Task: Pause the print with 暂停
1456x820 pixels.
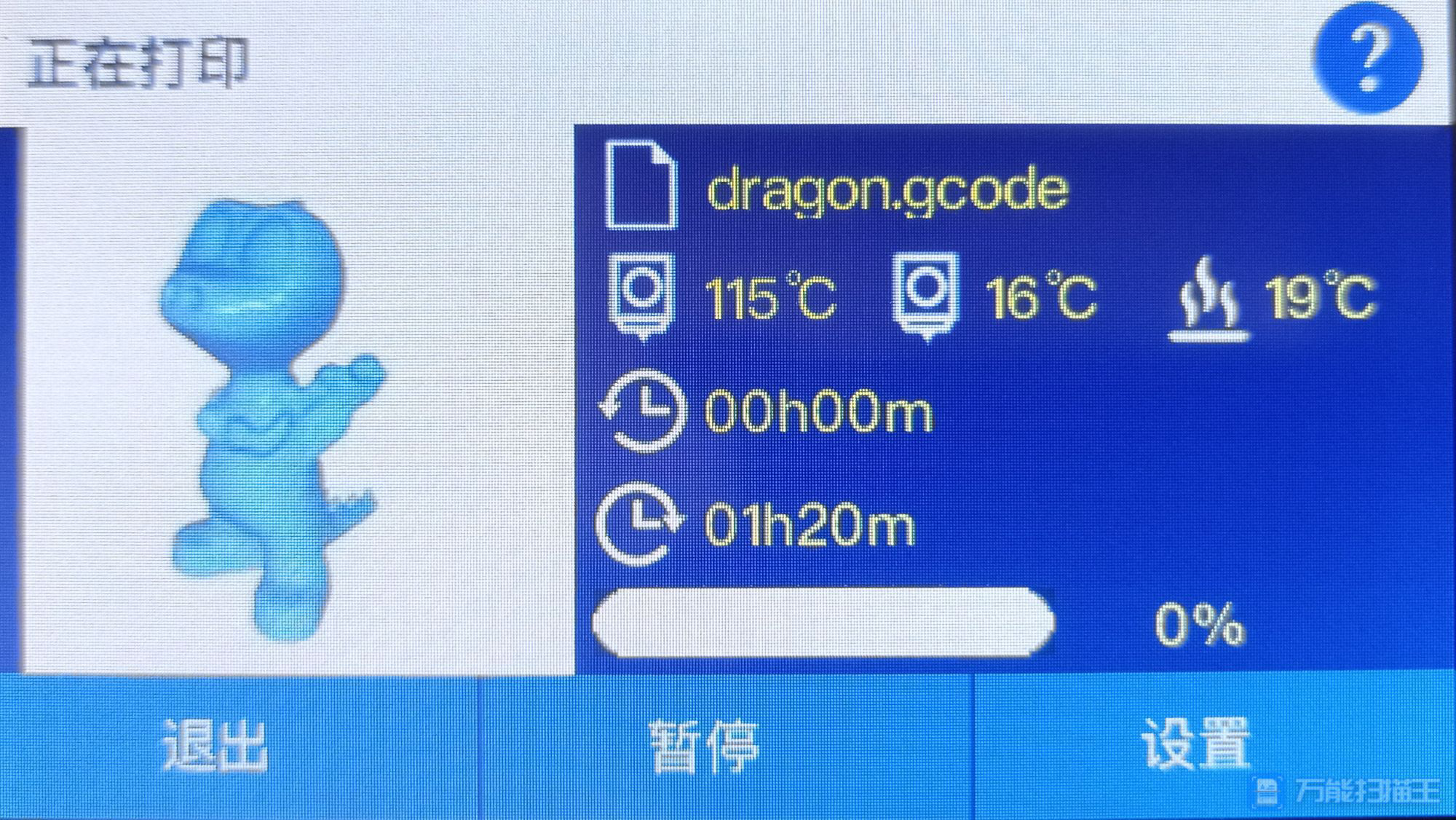Action: click(703, 746)
